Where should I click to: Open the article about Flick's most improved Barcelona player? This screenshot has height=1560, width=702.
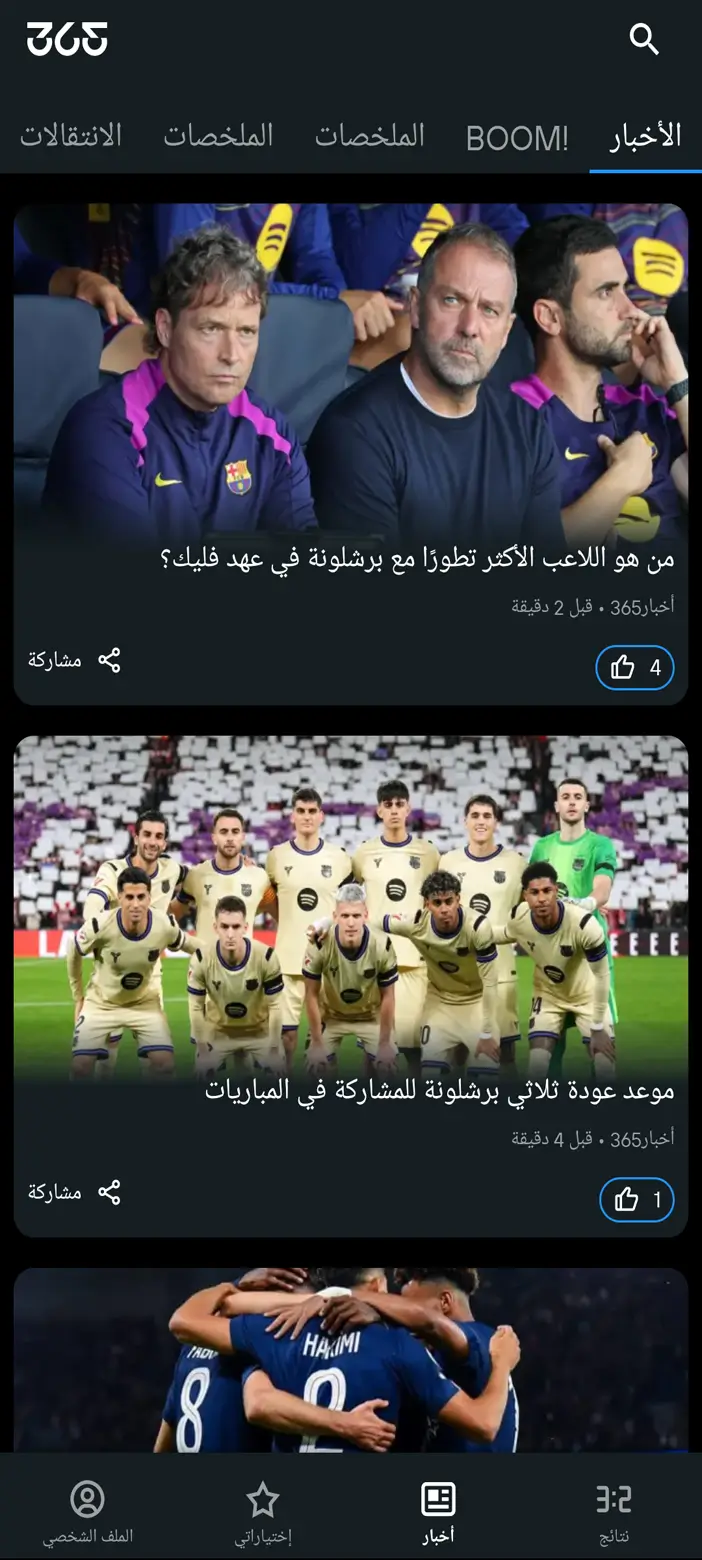coord(417,558)
